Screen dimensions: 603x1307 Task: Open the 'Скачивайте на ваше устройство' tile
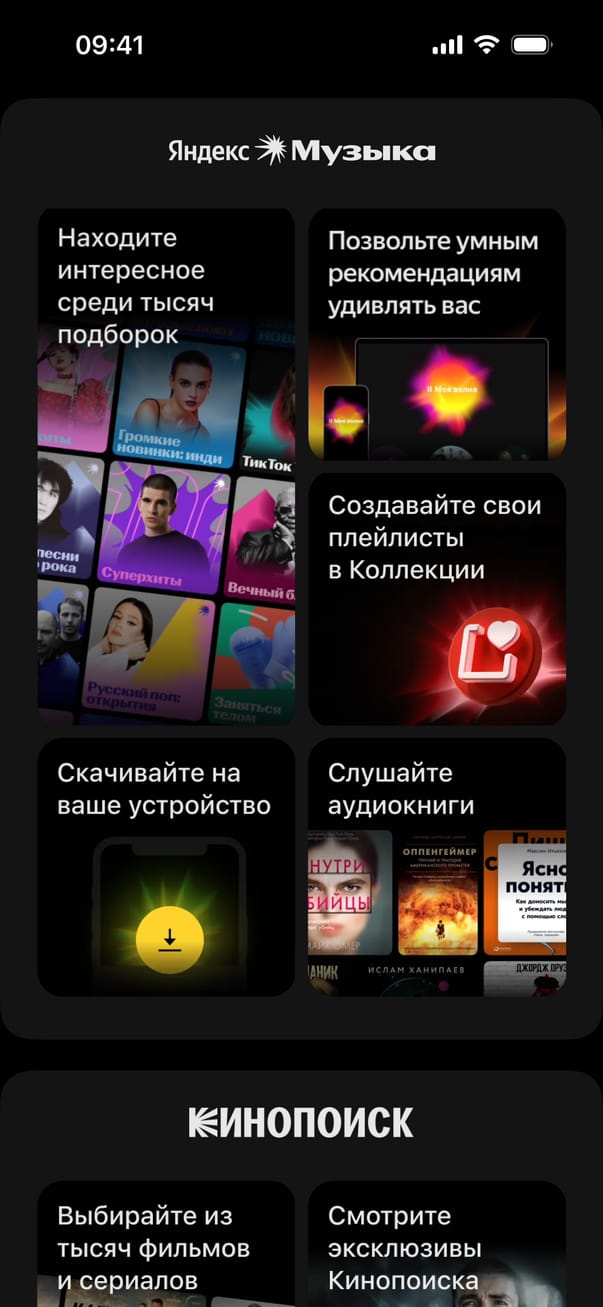[x=166, y=866]
